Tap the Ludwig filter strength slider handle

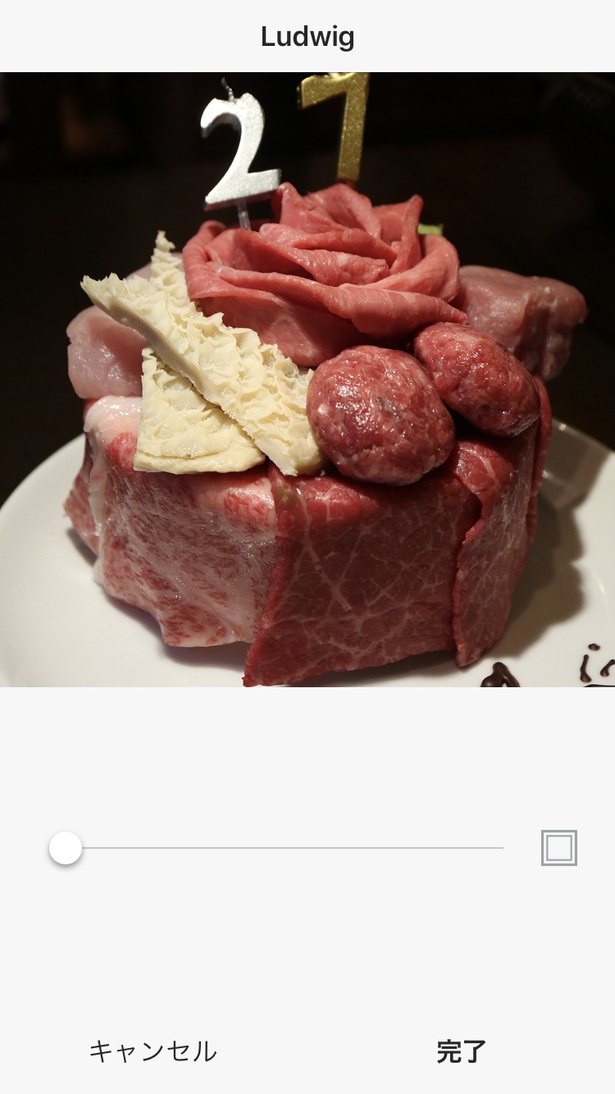click(x=66, y=848)
